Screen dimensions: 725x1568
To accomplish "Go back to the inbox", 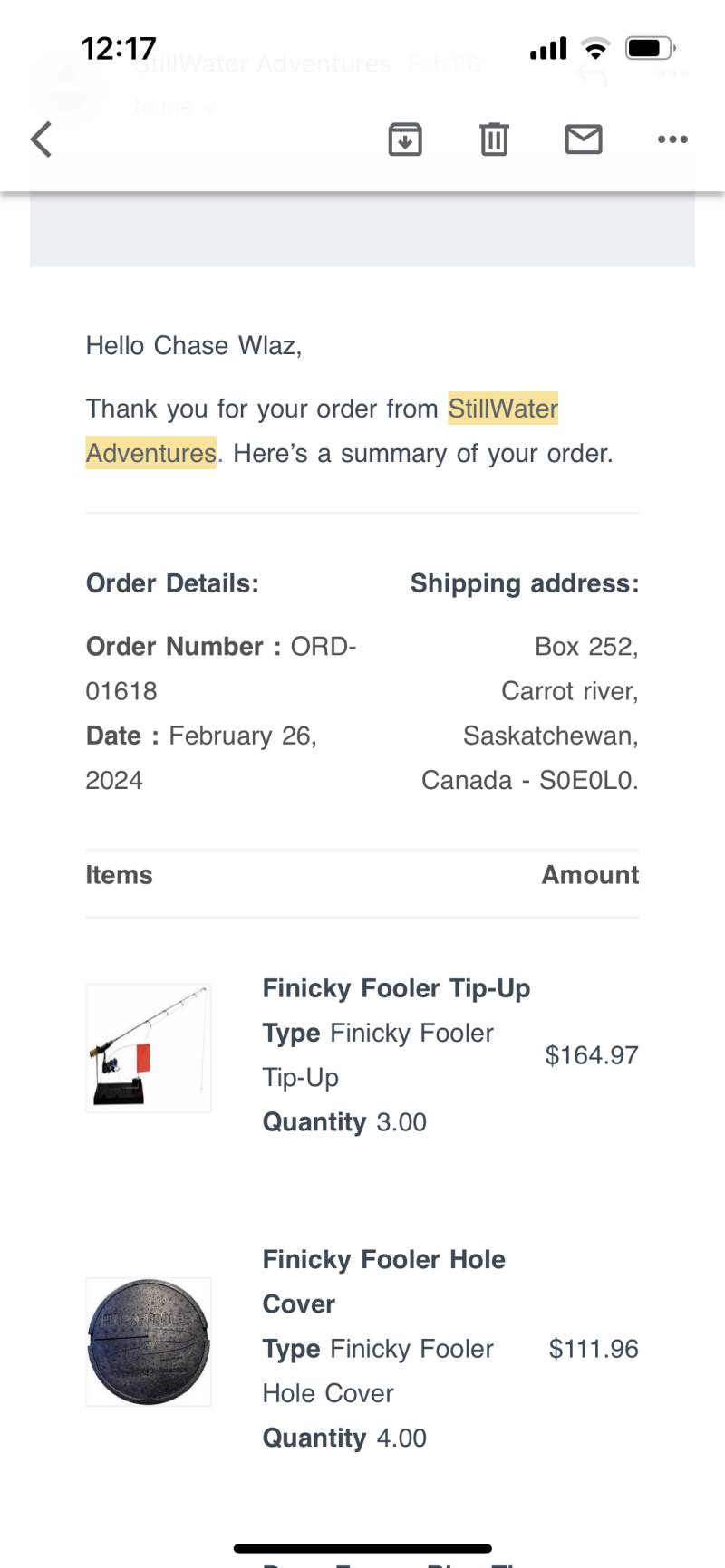I will pyautogui.click(x=42, y=139).
